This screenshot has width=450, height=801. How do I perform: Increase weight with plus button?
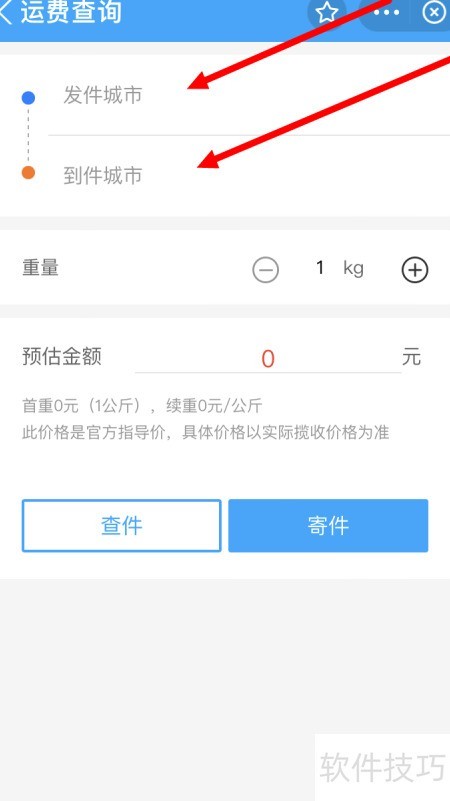[414, 269]
